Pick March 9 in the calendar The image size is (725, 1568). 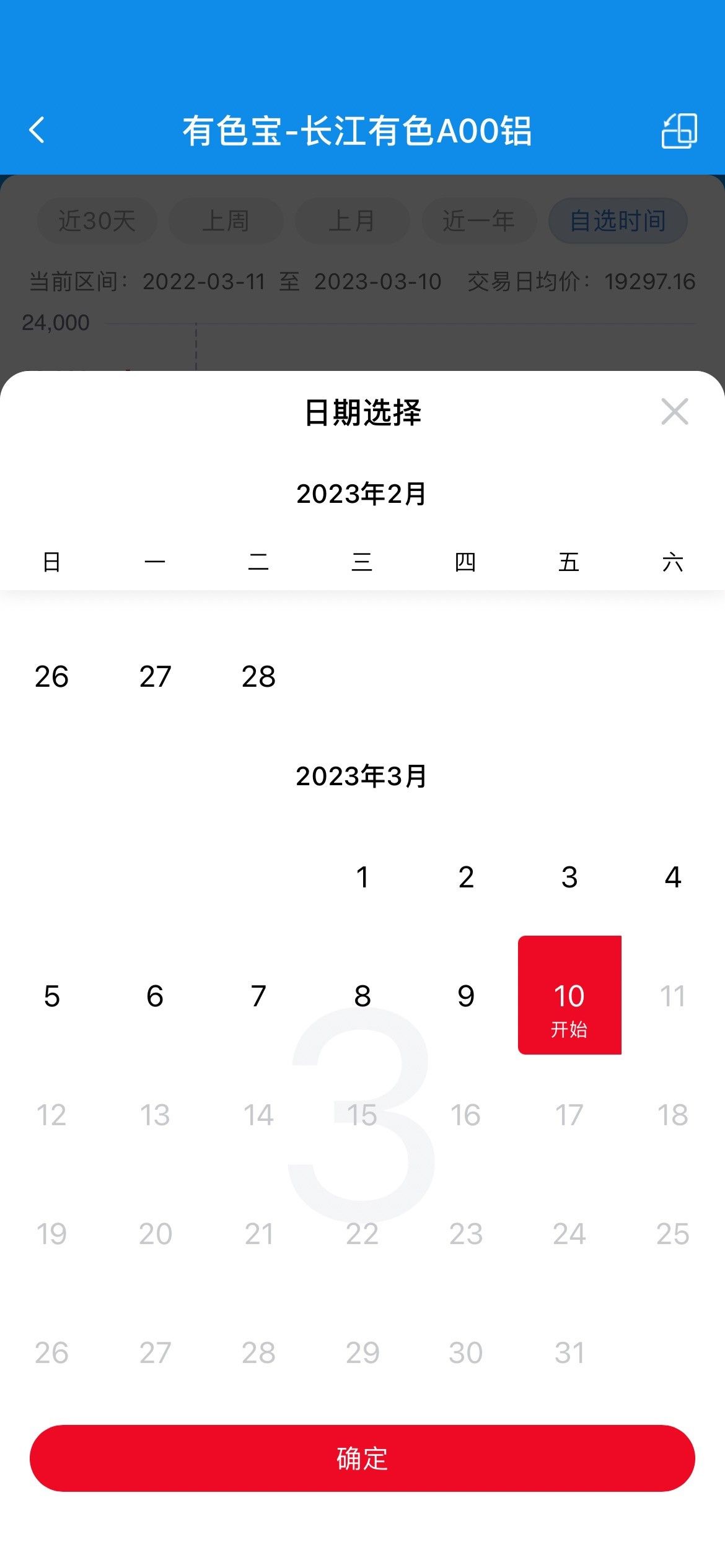coord(466,996)
